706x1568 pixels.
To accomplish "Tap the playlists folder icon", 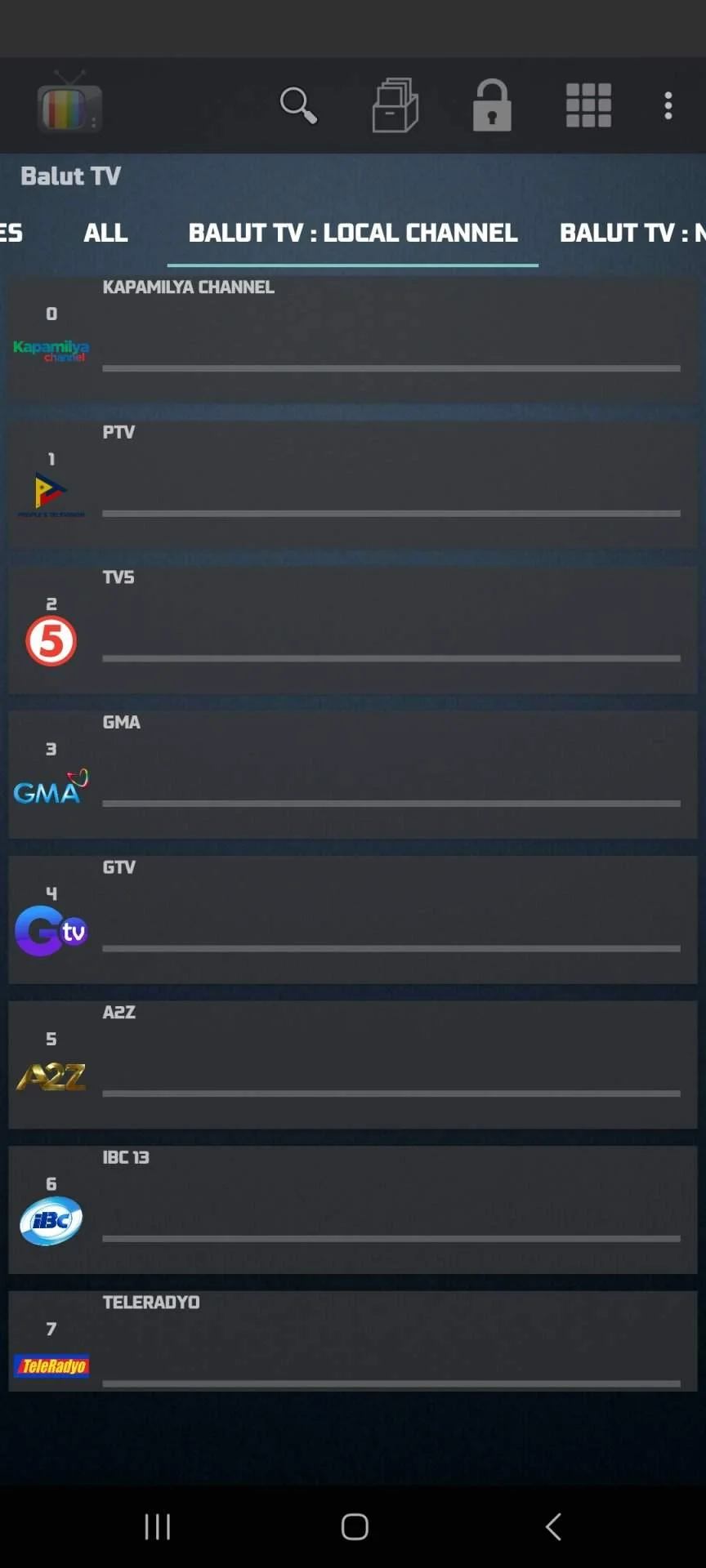I will point(395,105).
